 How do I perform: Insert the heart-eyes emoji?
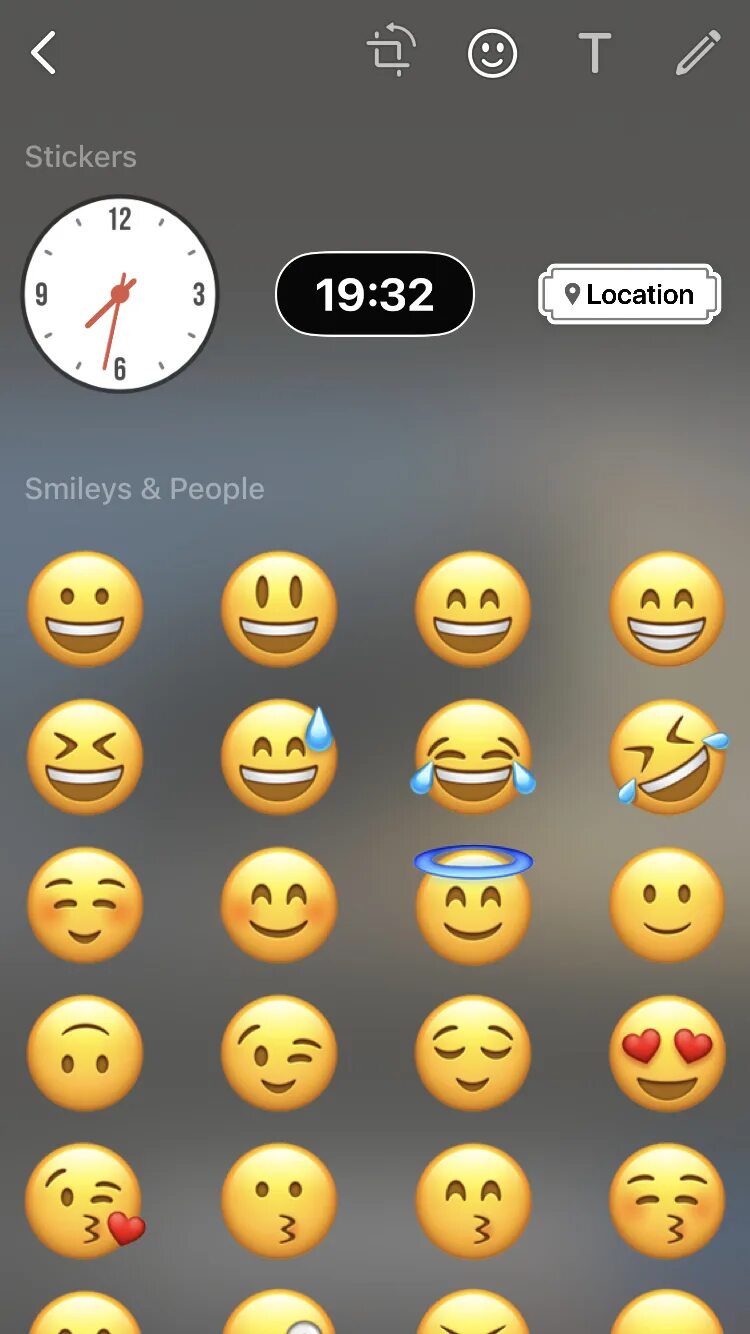(668, 1053)
